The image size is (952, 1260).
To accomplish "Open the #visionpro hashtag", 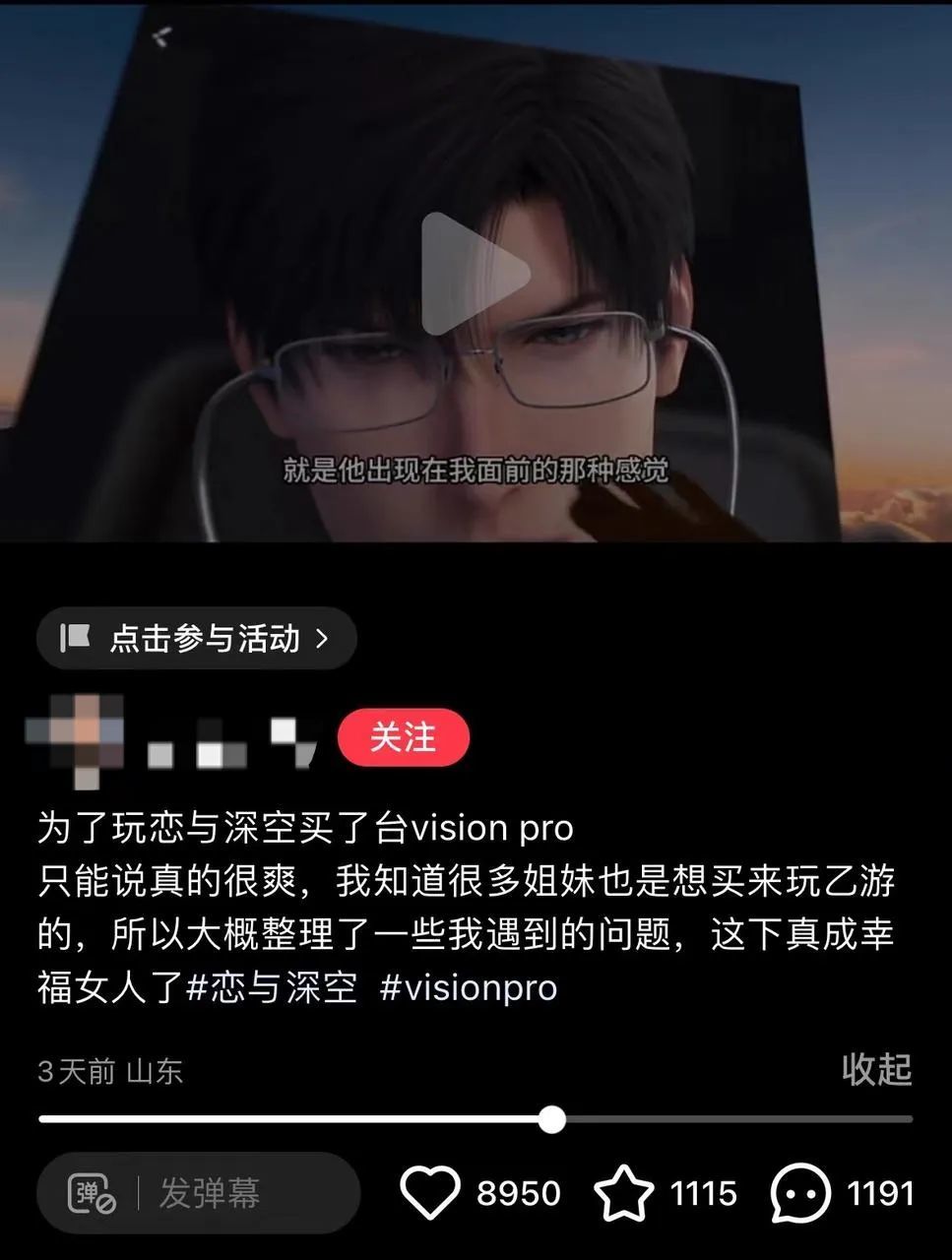I will pos(469,987).
